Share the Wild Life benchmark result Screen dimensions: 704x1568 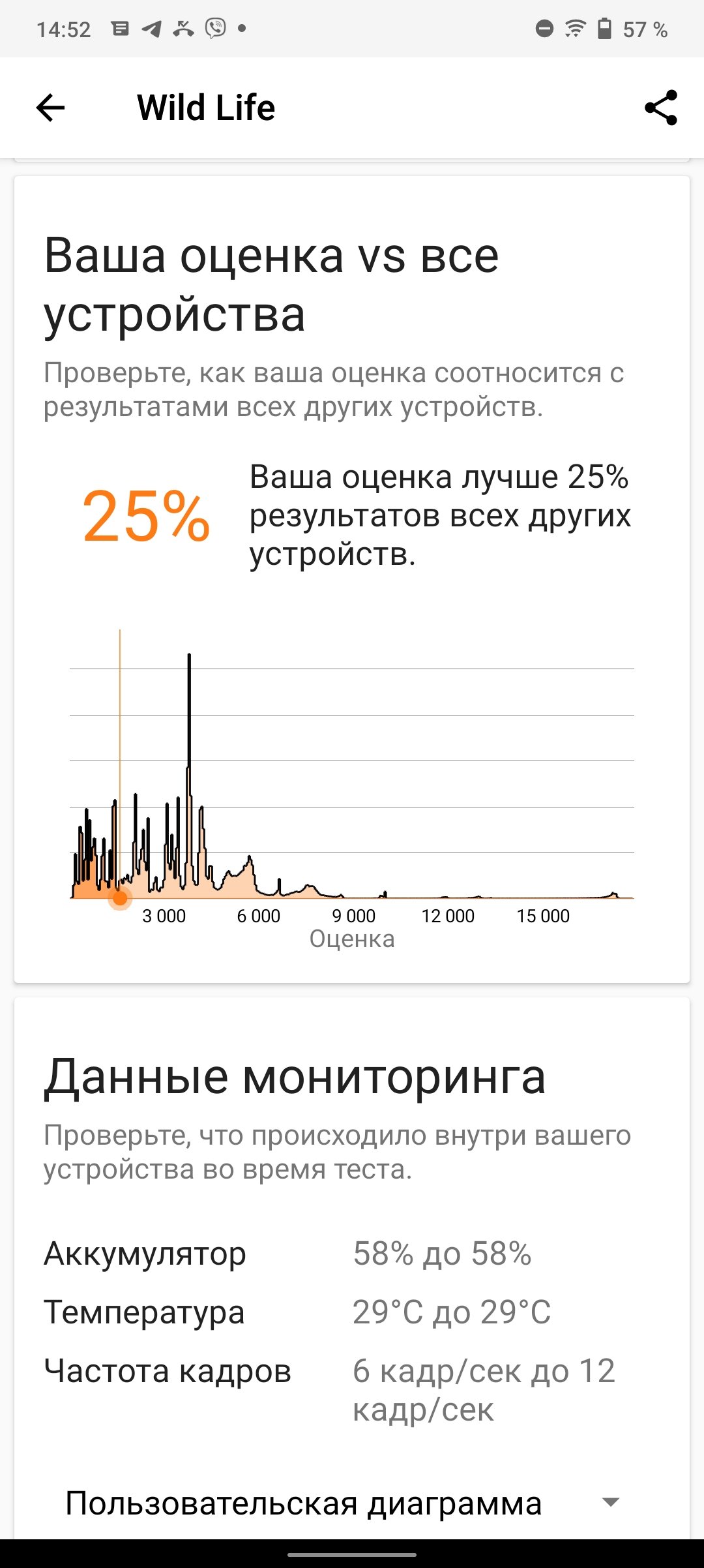tap(661, 108)
